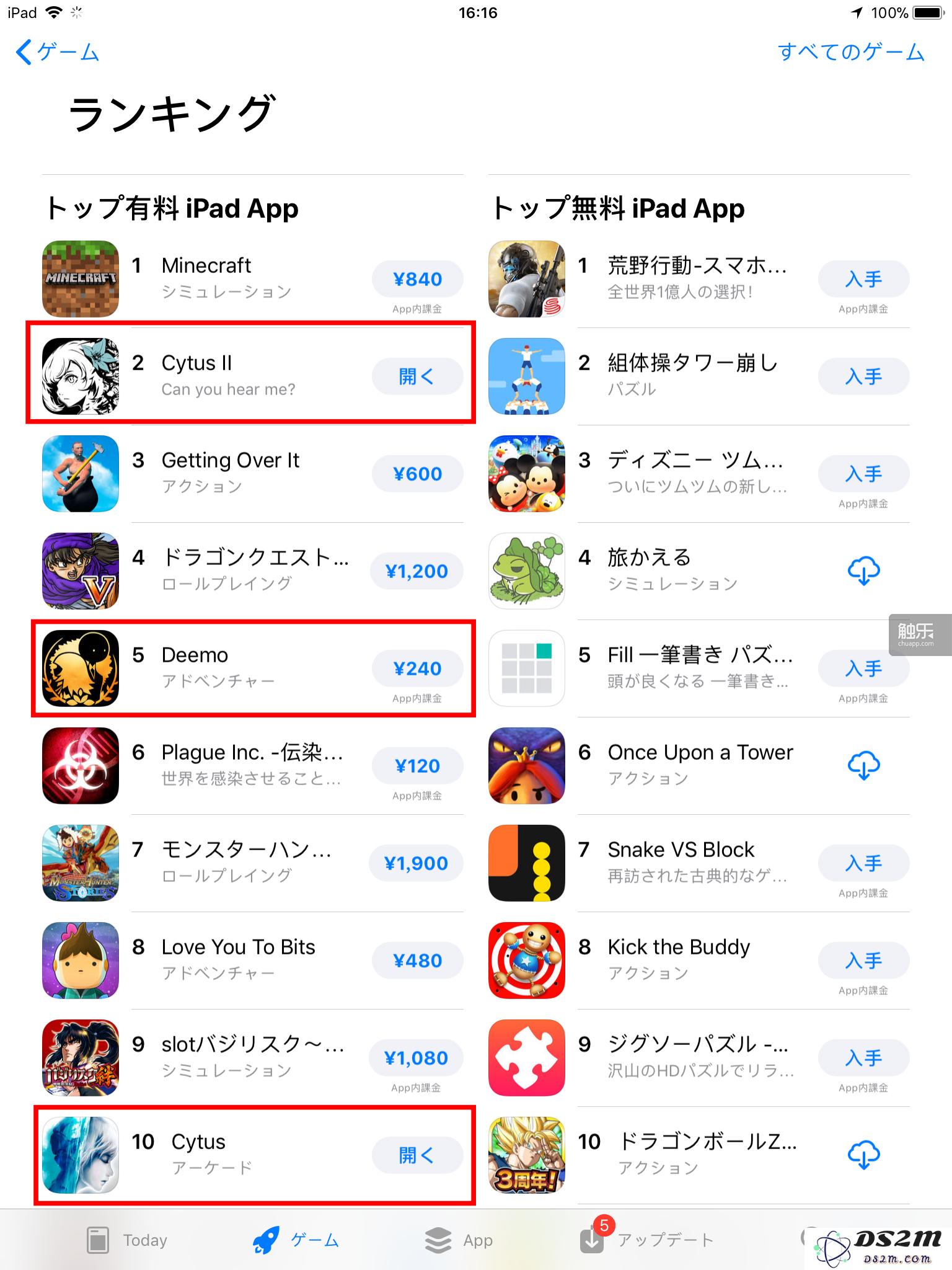952x1270 pixels.
Task: Launch Cytus with the 開く button
Action: pyautogui.click(x=417, y=1155)
